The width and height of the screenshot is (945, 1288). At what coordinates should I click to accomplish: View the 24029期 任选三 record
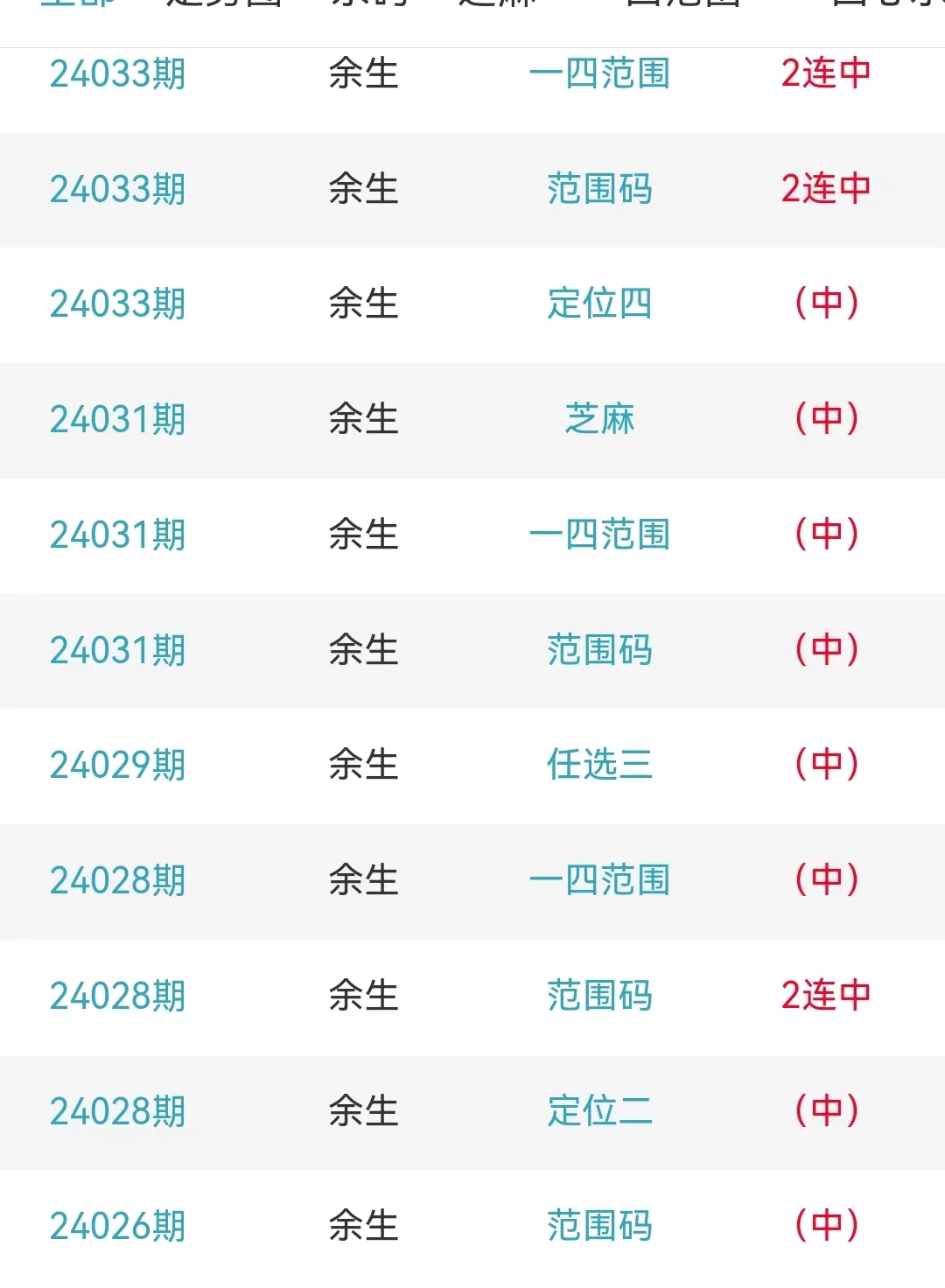pyautogui.click(x=599, y=765)
